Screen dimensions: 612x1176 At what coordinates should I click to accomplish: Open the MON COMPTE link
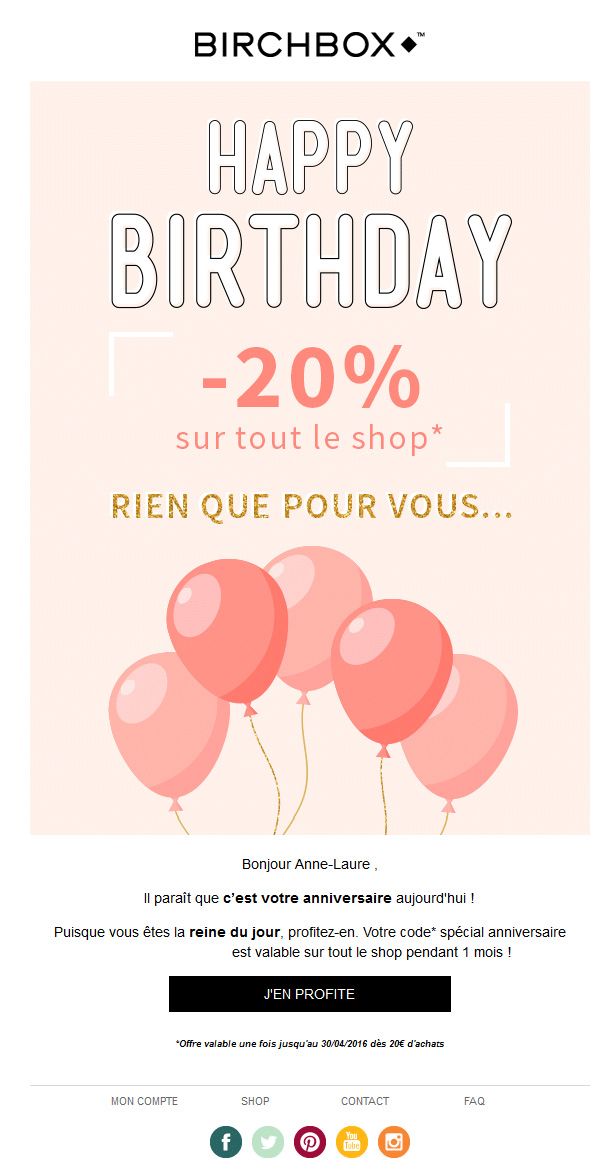click(x=144, y=1101)
